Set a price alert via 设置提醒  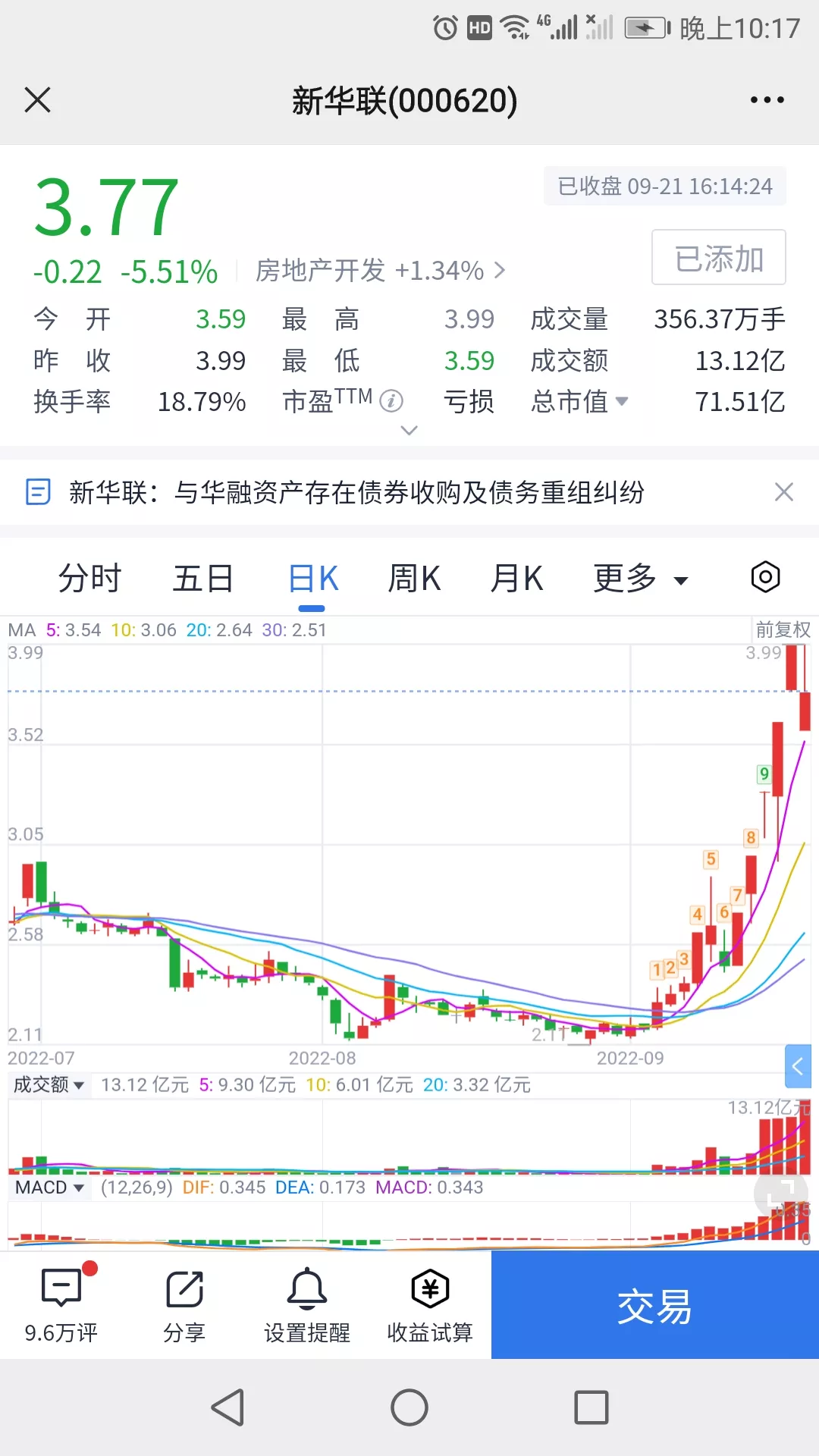tap(307, 1306)
